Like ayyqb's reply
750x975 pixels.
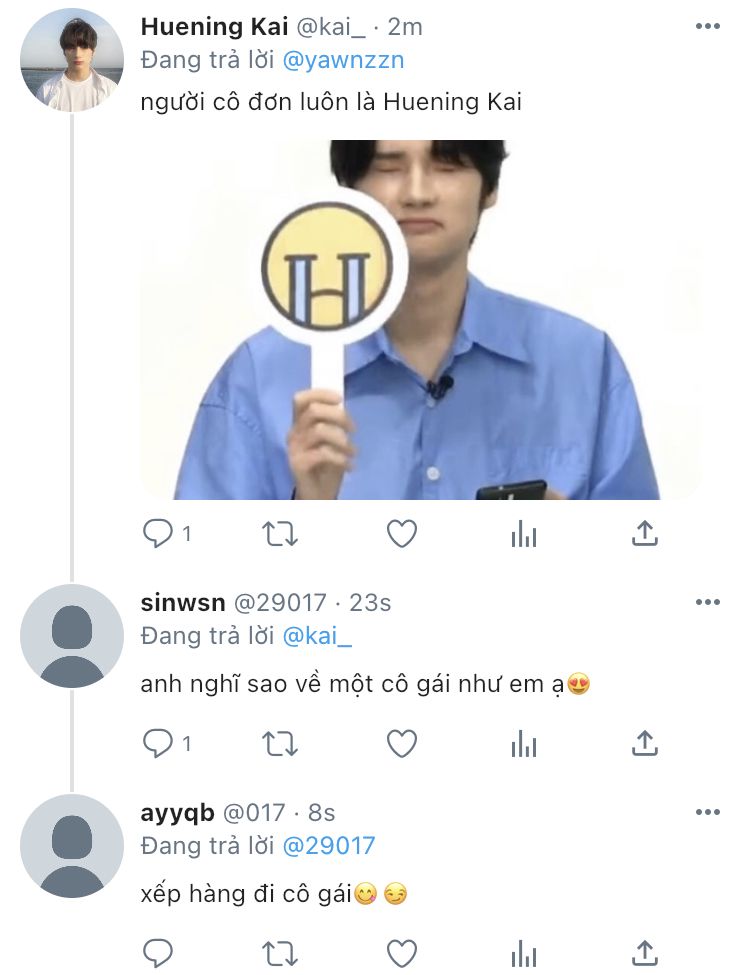coord(402,951)
